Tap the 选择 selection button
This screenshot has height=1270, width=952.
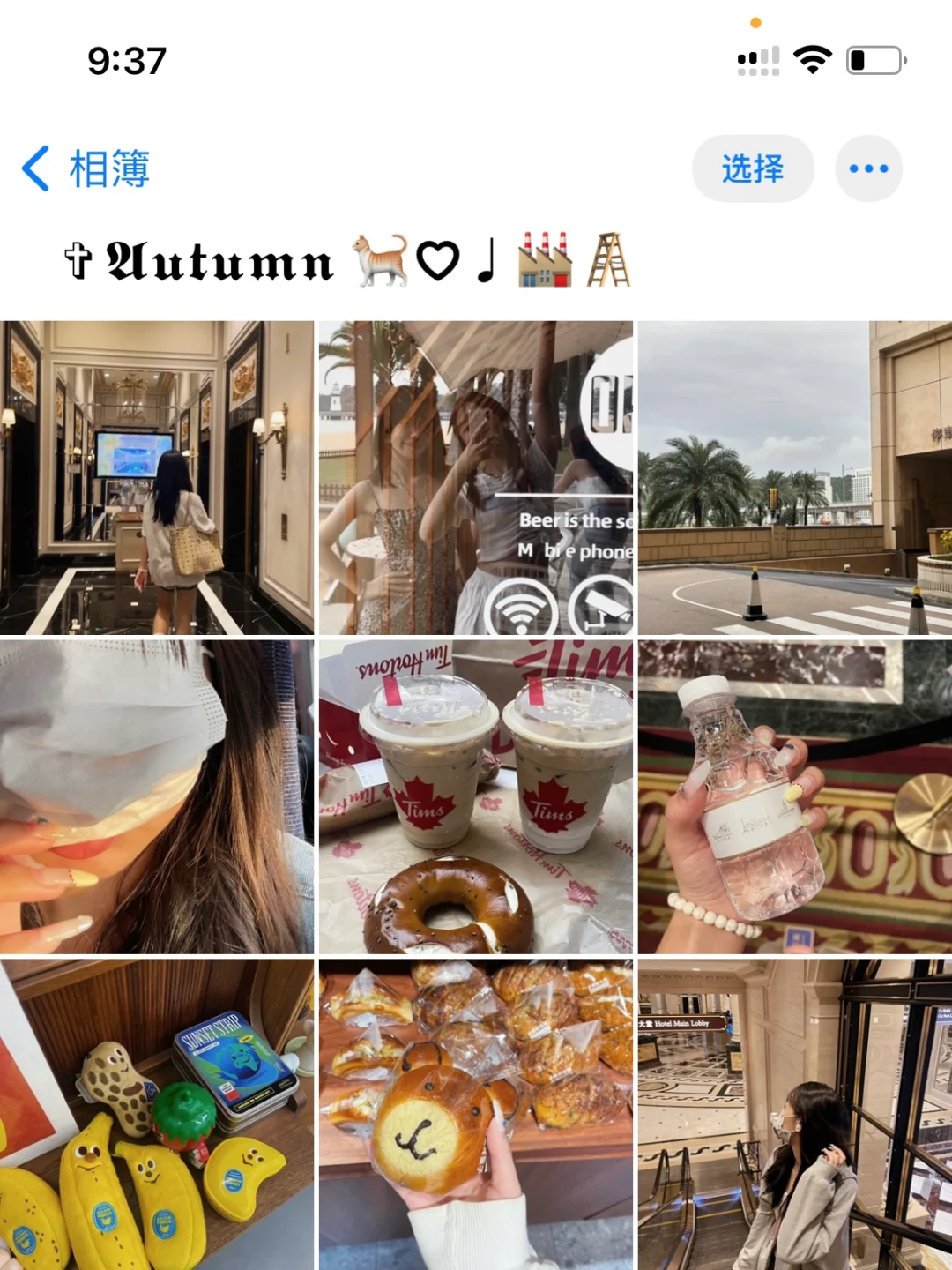(x=752, y=168)
